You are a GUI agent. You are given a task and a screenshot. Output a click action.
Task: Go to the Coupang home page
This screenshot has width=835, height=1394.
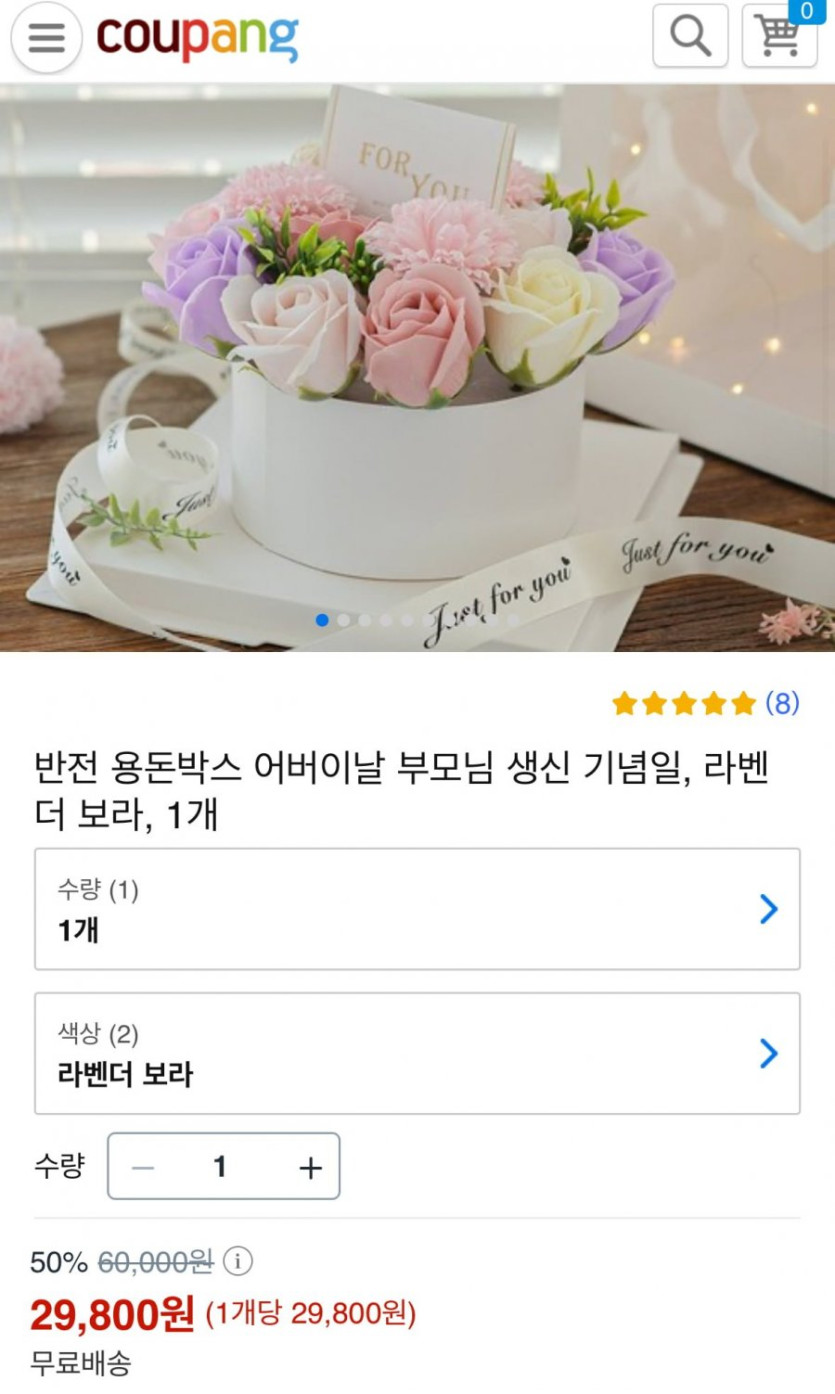pyautogui.click(x=197, y=38)
